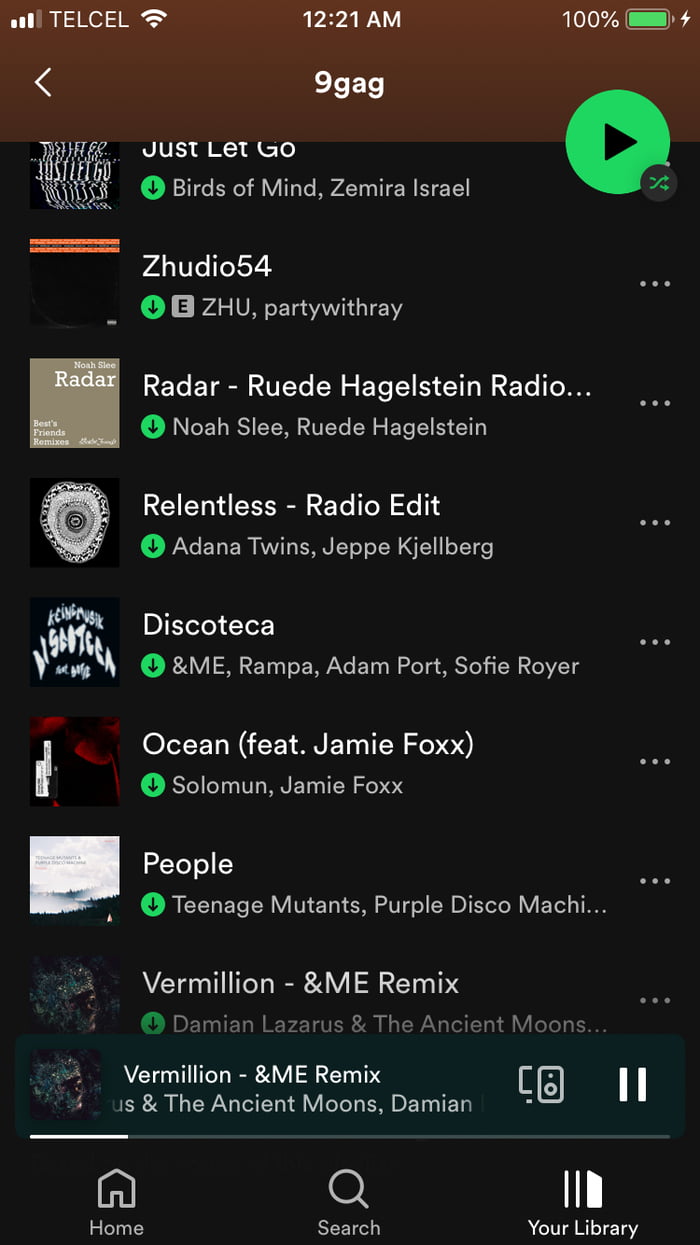This screenshot has width=700, height=1245.
Task: Open the connect to device picker
Action: click(x=541, y=1085)
